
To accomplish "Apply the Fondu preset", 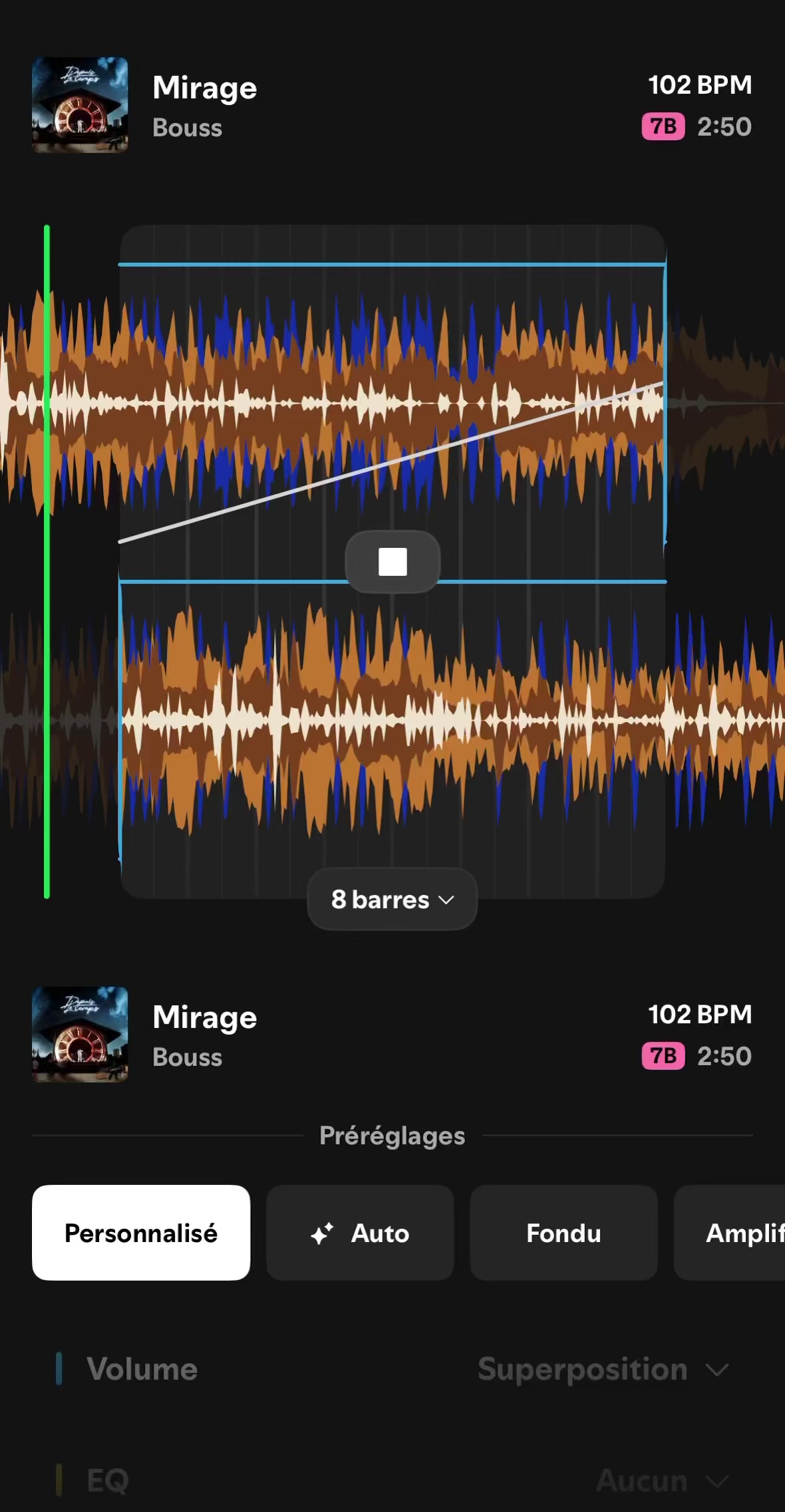I will (563, 1233).
